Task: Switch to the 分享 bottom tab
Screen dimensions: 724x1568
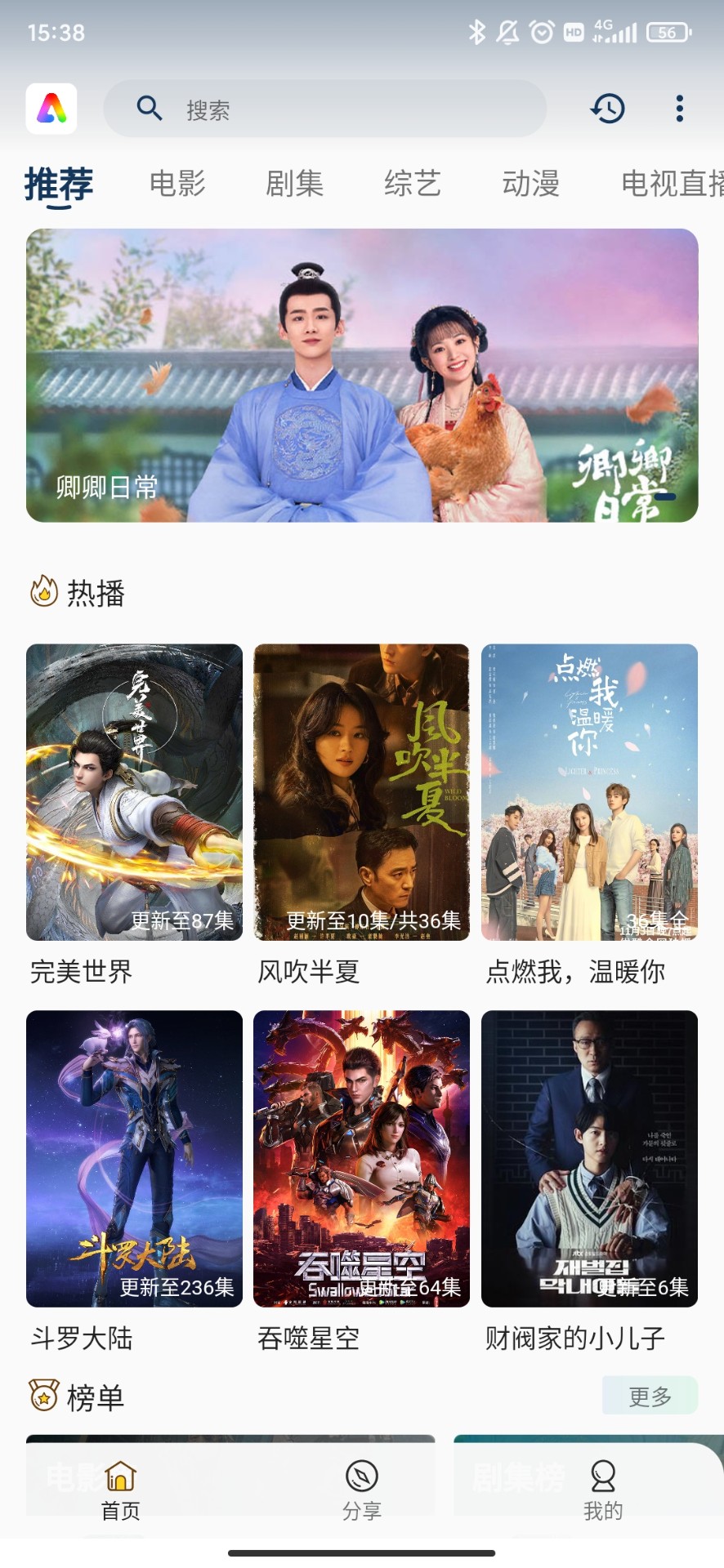Action: (362, 1490)
